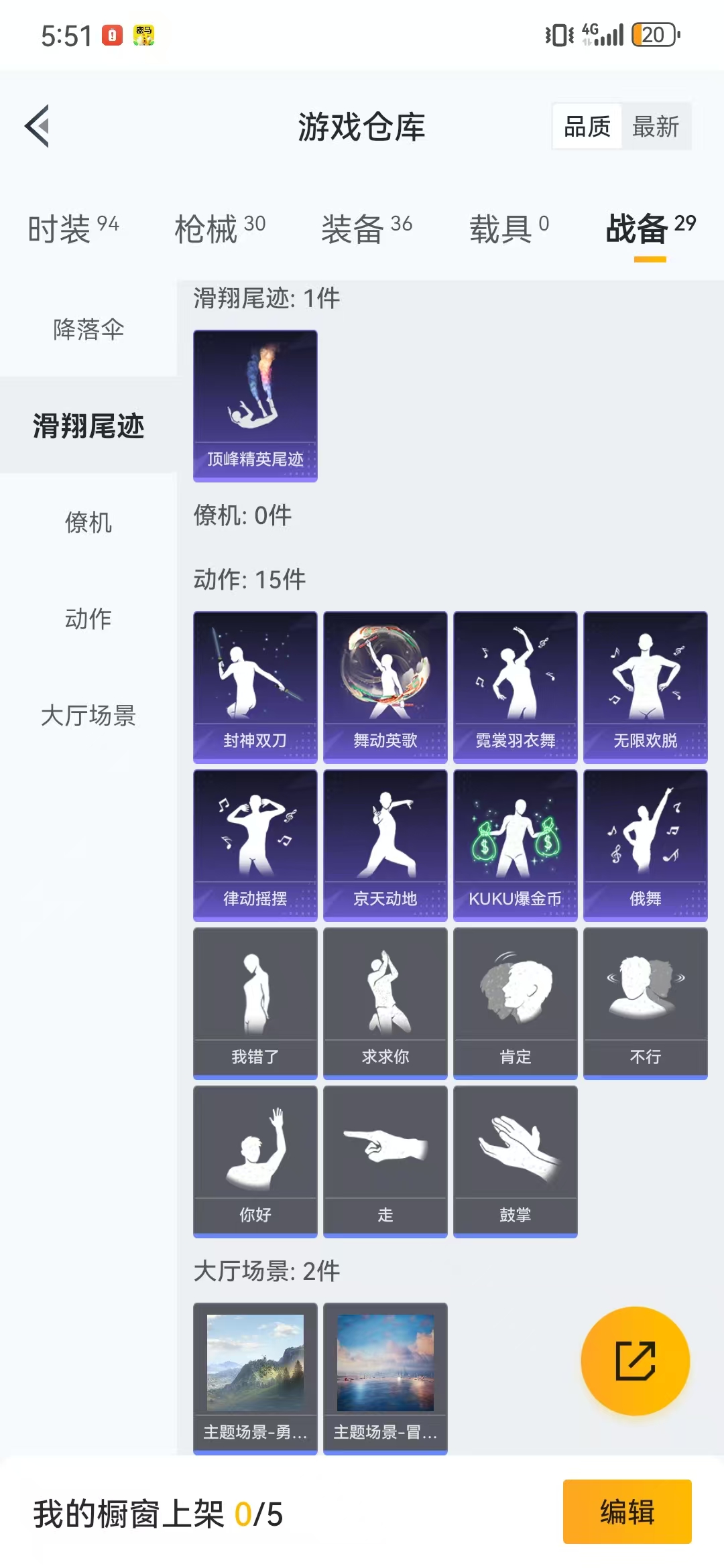Open the 封神双刀 action item
This screenshot has width=724, height=1568.
tap(255, 687)
